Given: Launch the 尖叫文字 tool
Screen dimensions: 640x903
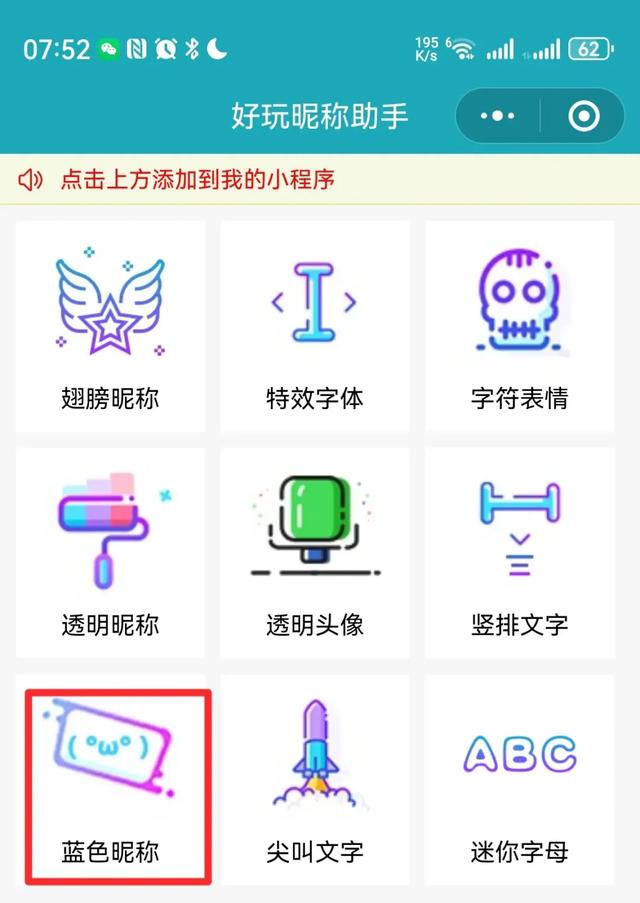Looking at the screenshot, I should coord(315,781).
